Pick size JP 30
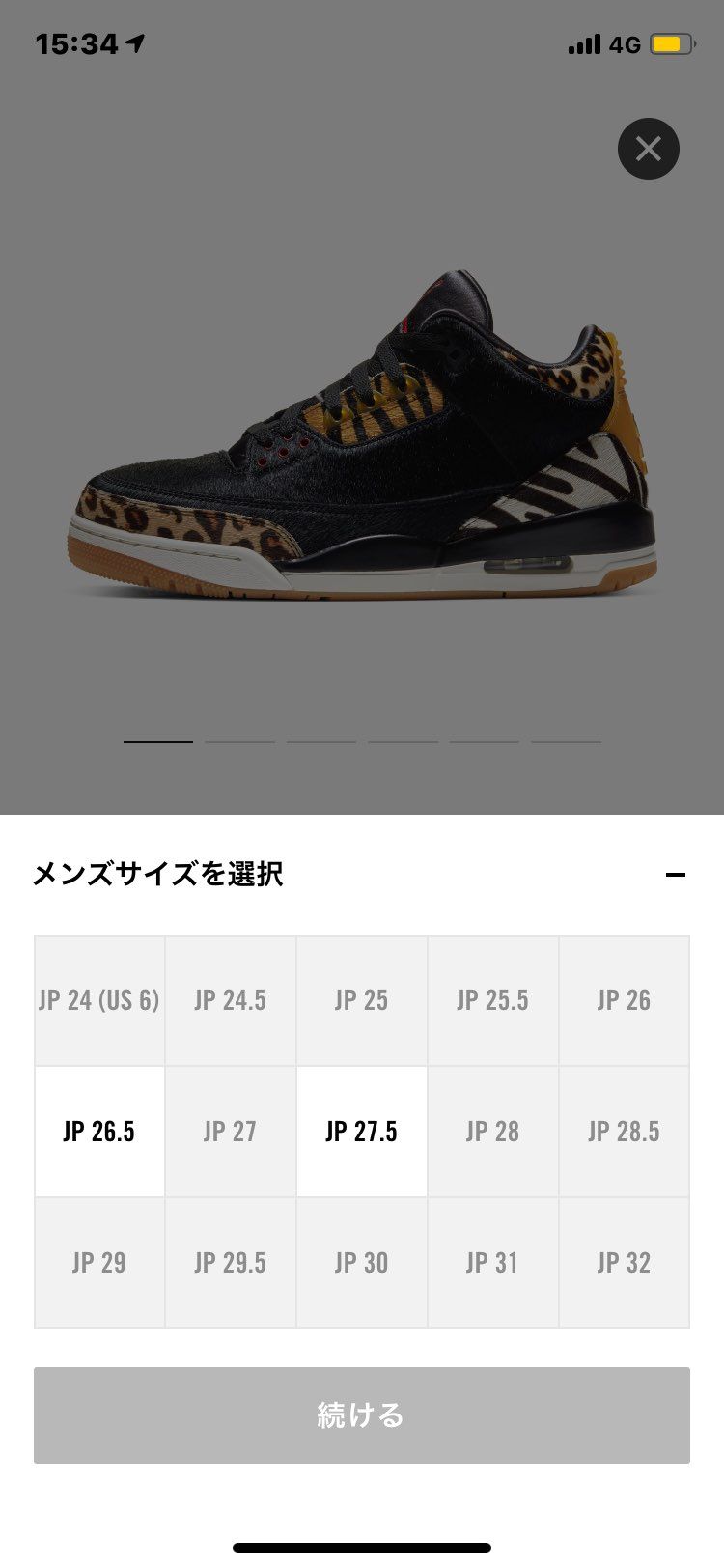Screen dimensions: 724x1568 tap(361, 1262)
